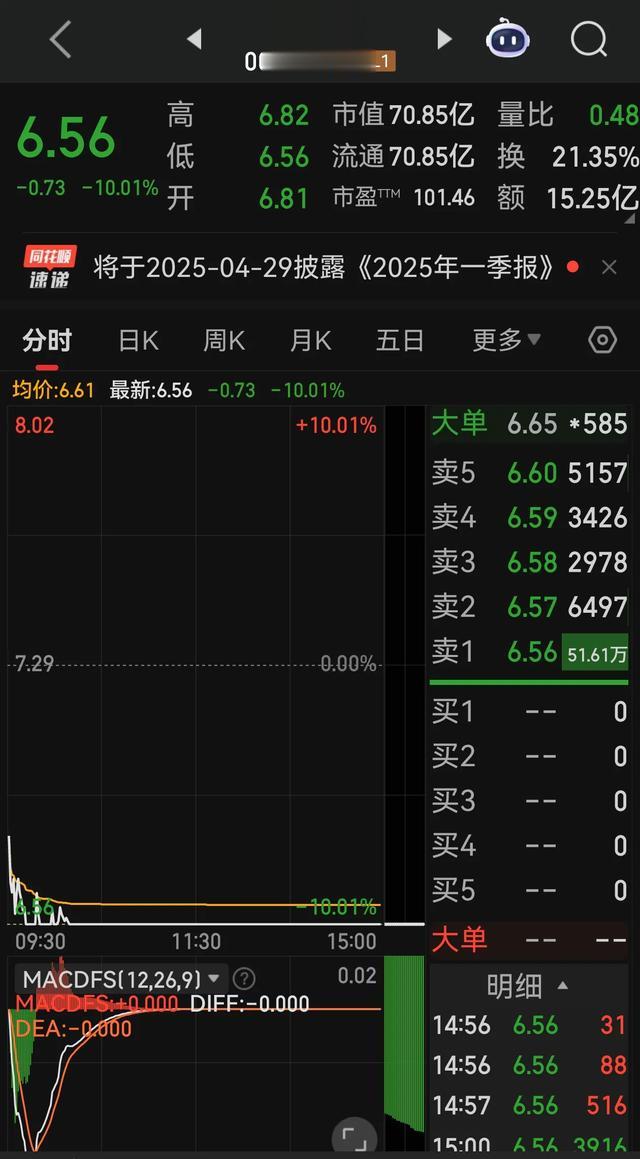640x1159 pixels.
Task: Switch to the next stock
Action: (x=444, y=38)
